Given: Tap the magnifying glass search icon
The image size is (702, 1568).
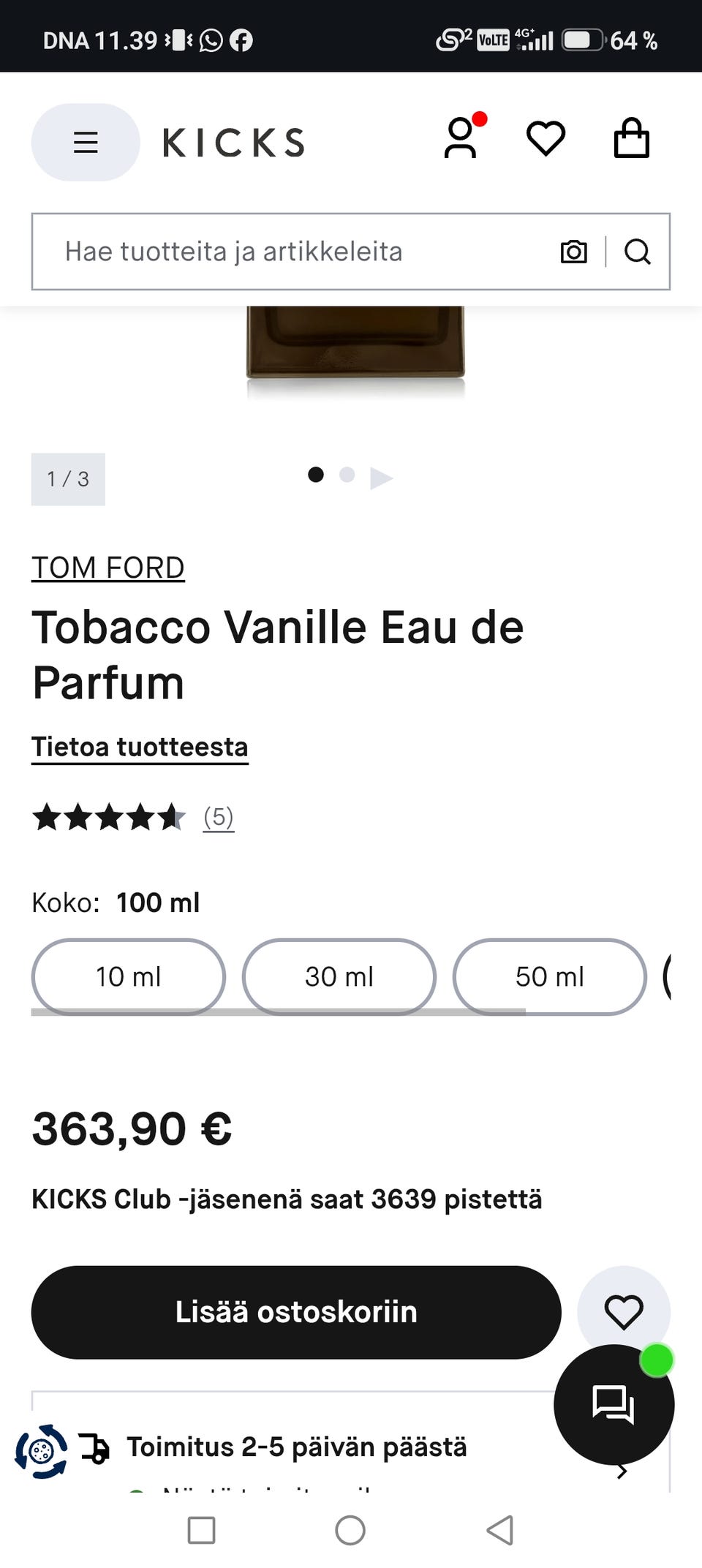Looking at the screenshot, I should tap(638, 252).
